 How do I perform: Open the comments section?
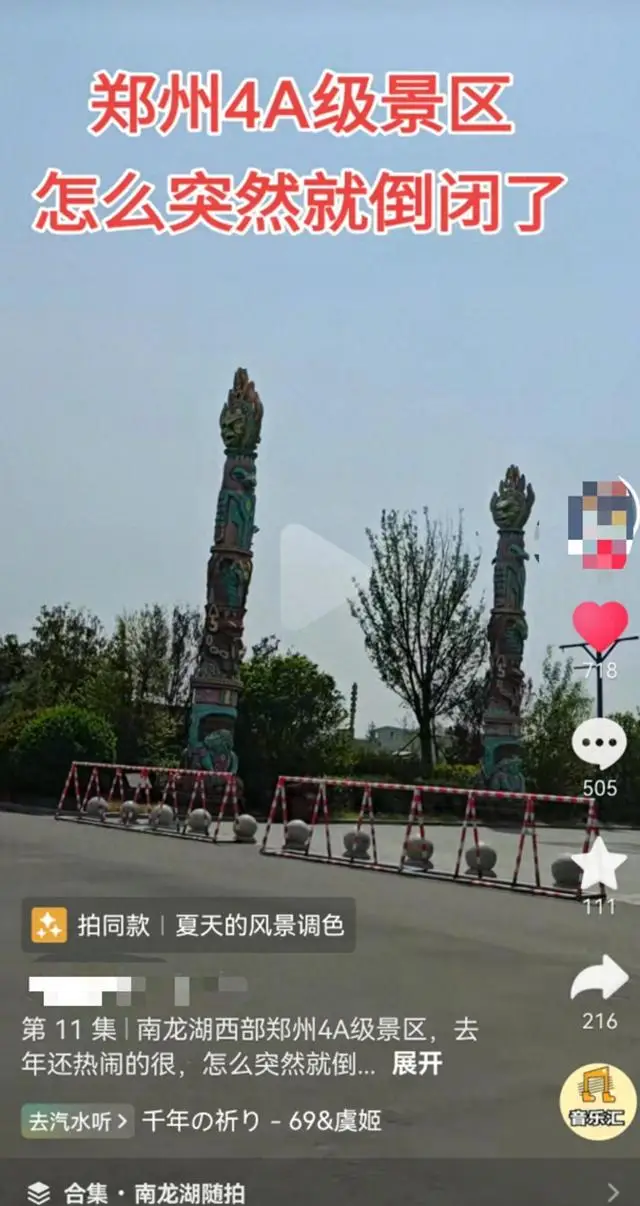tap(599, 744)
